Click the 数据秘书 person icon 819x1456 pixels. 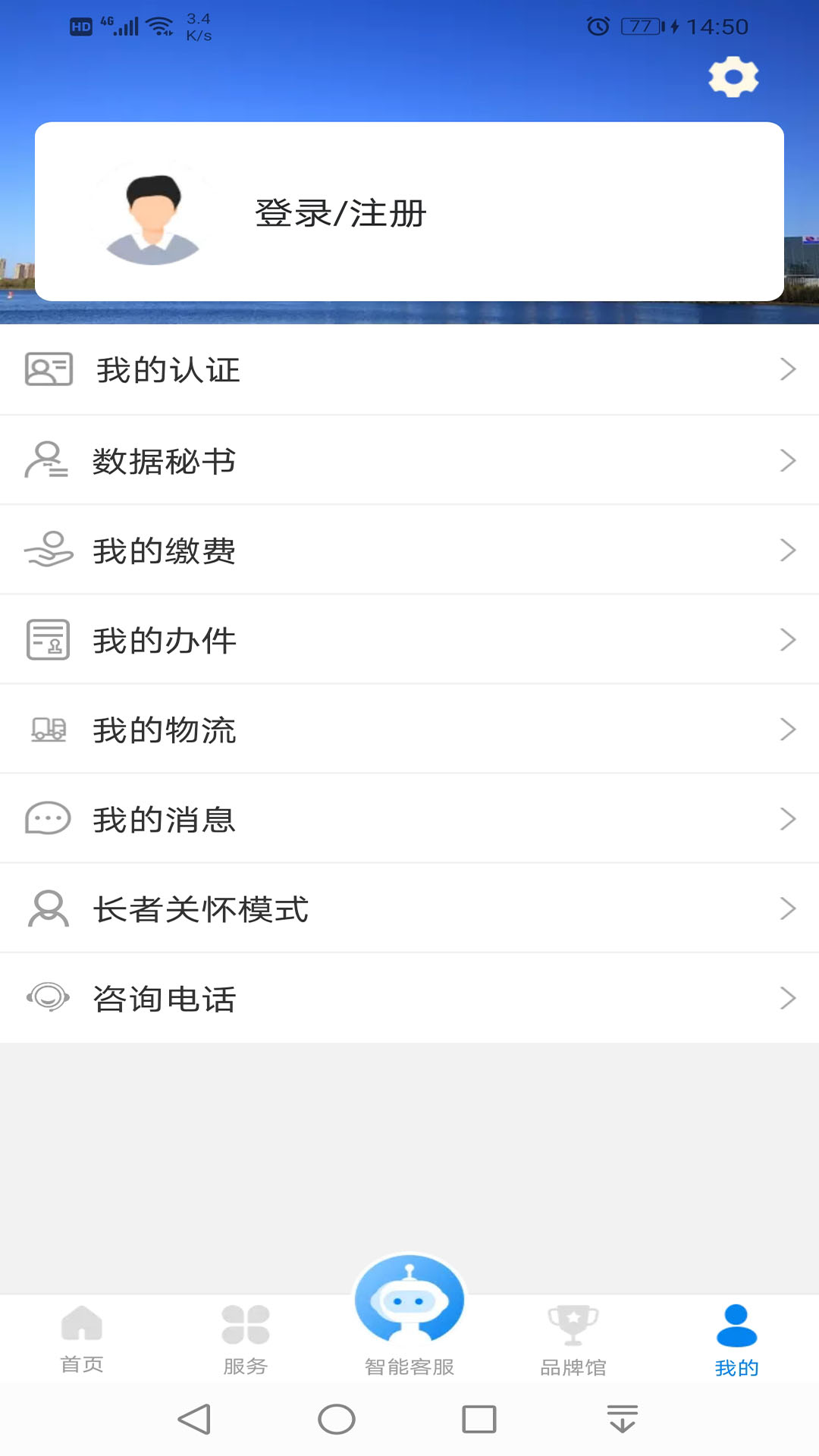(x=45, y=459)
